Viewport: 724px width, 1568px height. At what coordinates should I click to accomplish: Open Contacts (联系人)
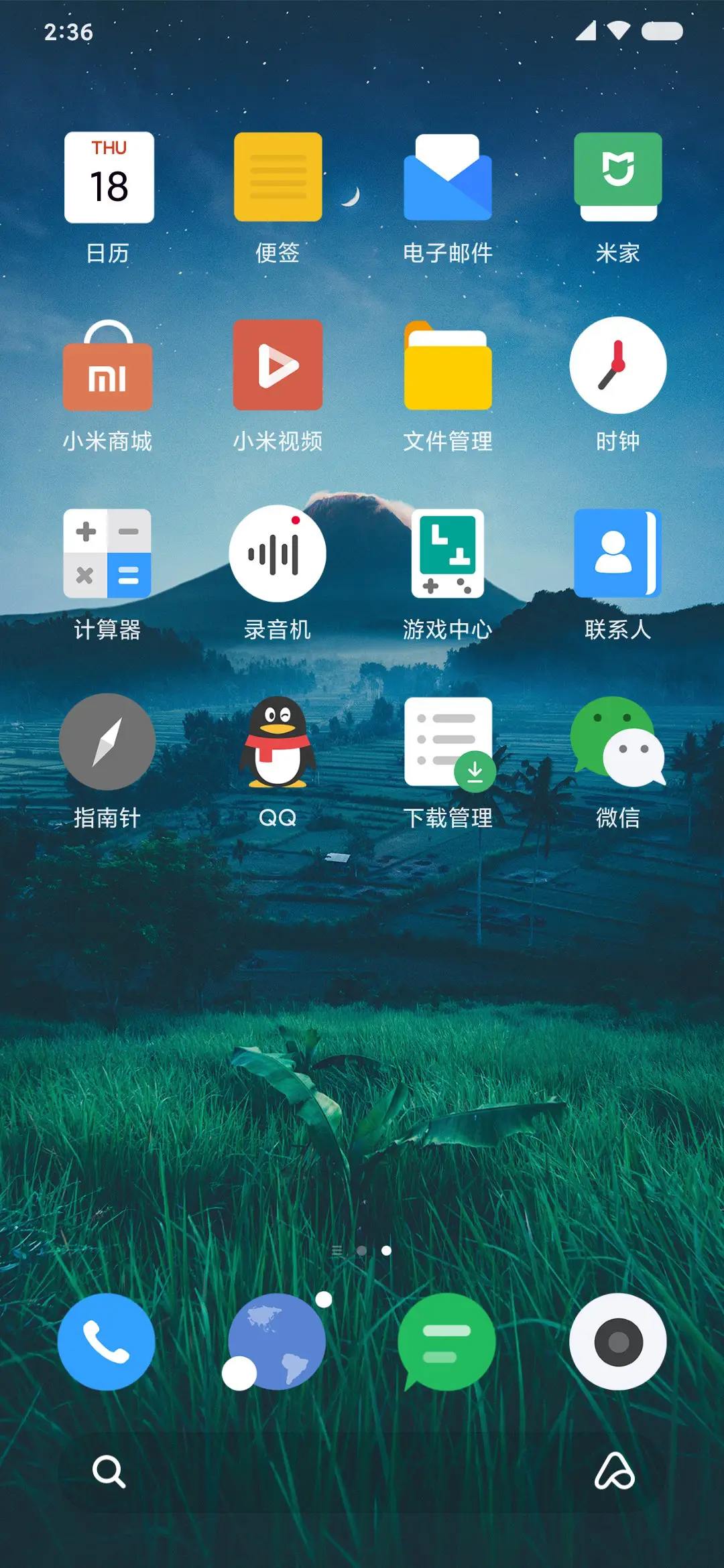point(617,553)
